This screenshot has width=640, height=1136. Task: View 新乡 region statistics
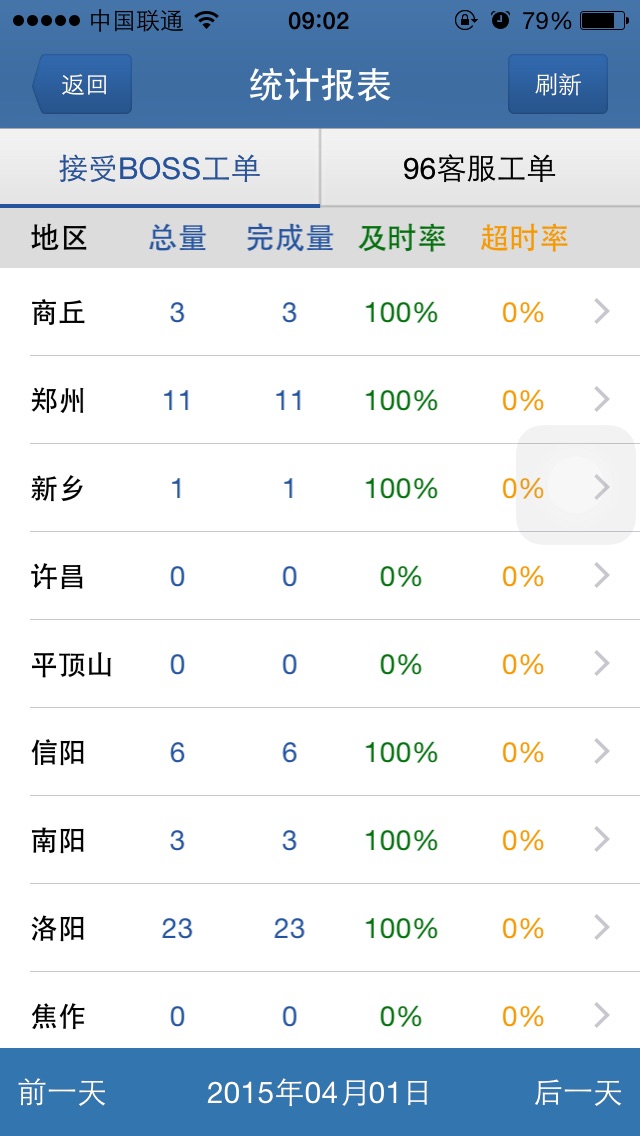(320, 488)
